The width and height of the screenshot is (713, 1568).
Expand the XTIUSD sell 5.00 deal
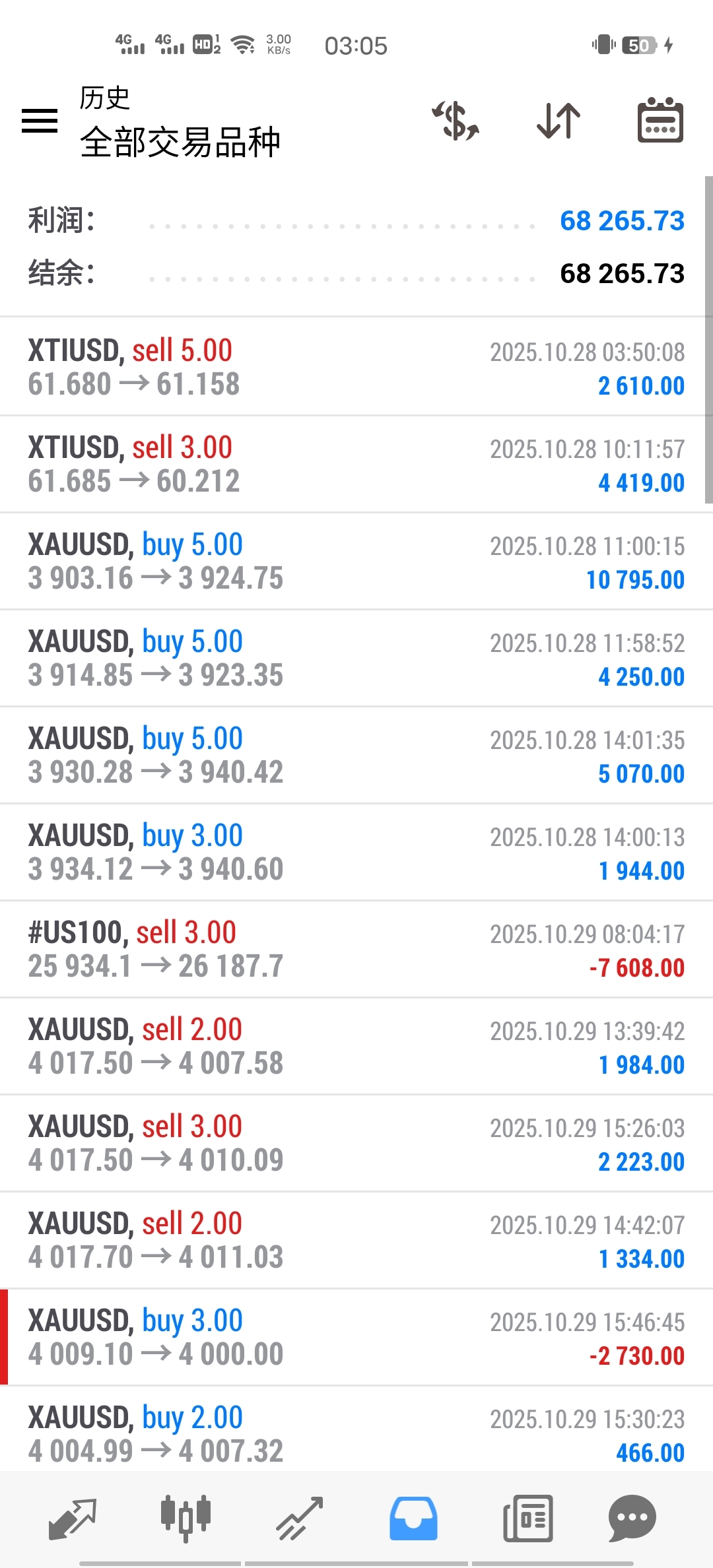pos(356,367)
